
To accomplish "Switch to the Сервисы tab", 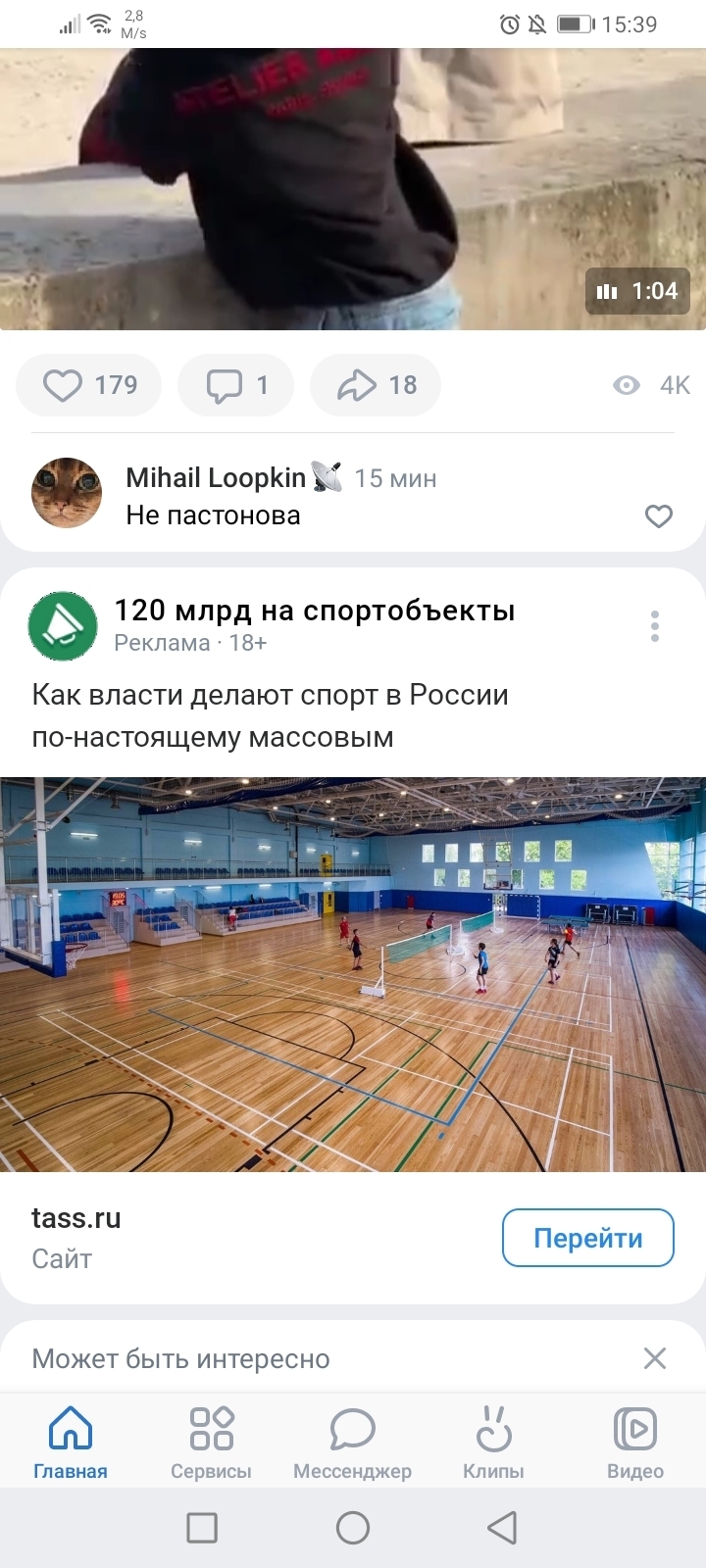I will pos(211,1442).
